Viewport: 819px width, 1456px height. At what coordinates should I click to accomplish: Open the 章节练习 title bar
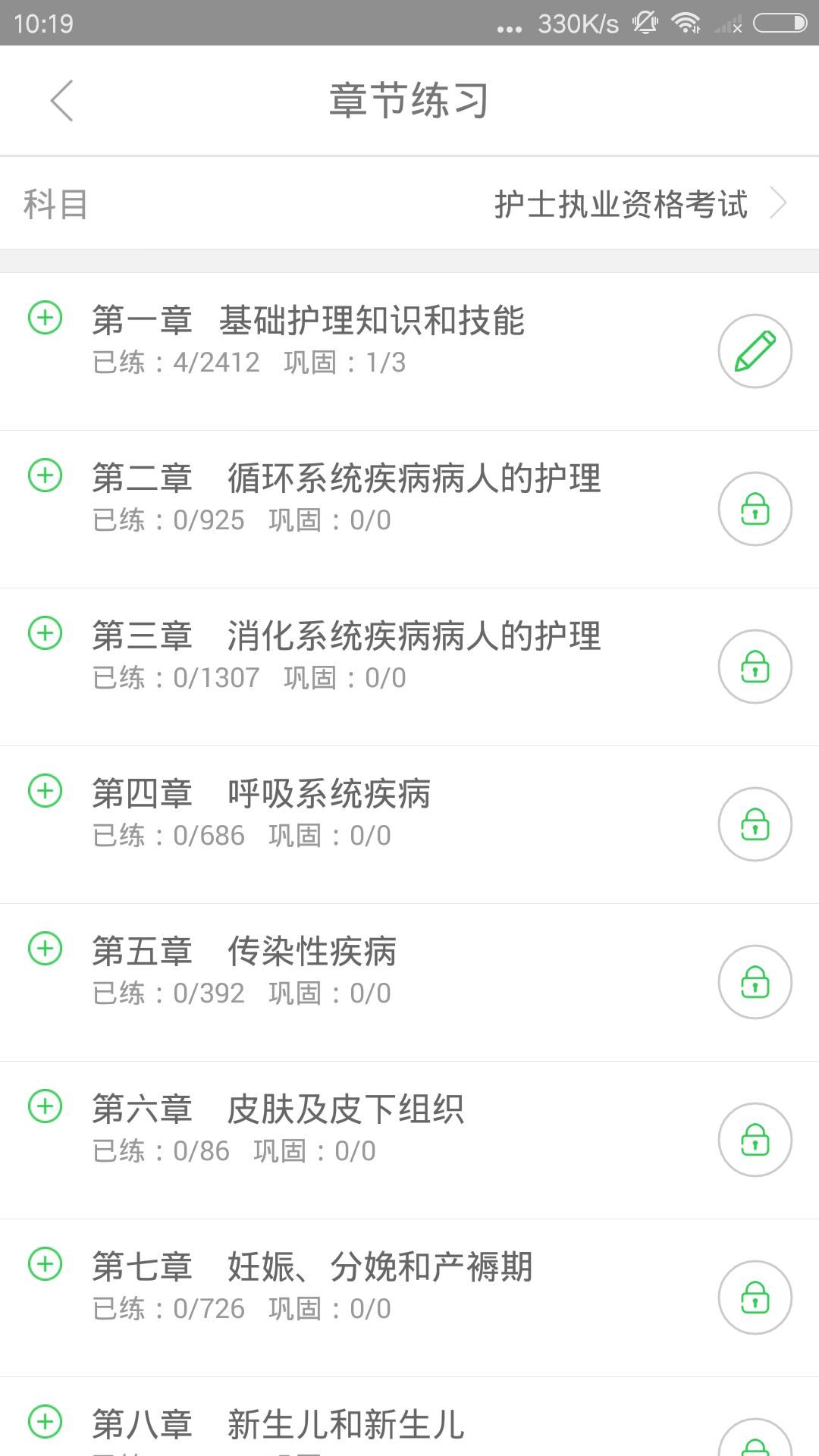409,100
